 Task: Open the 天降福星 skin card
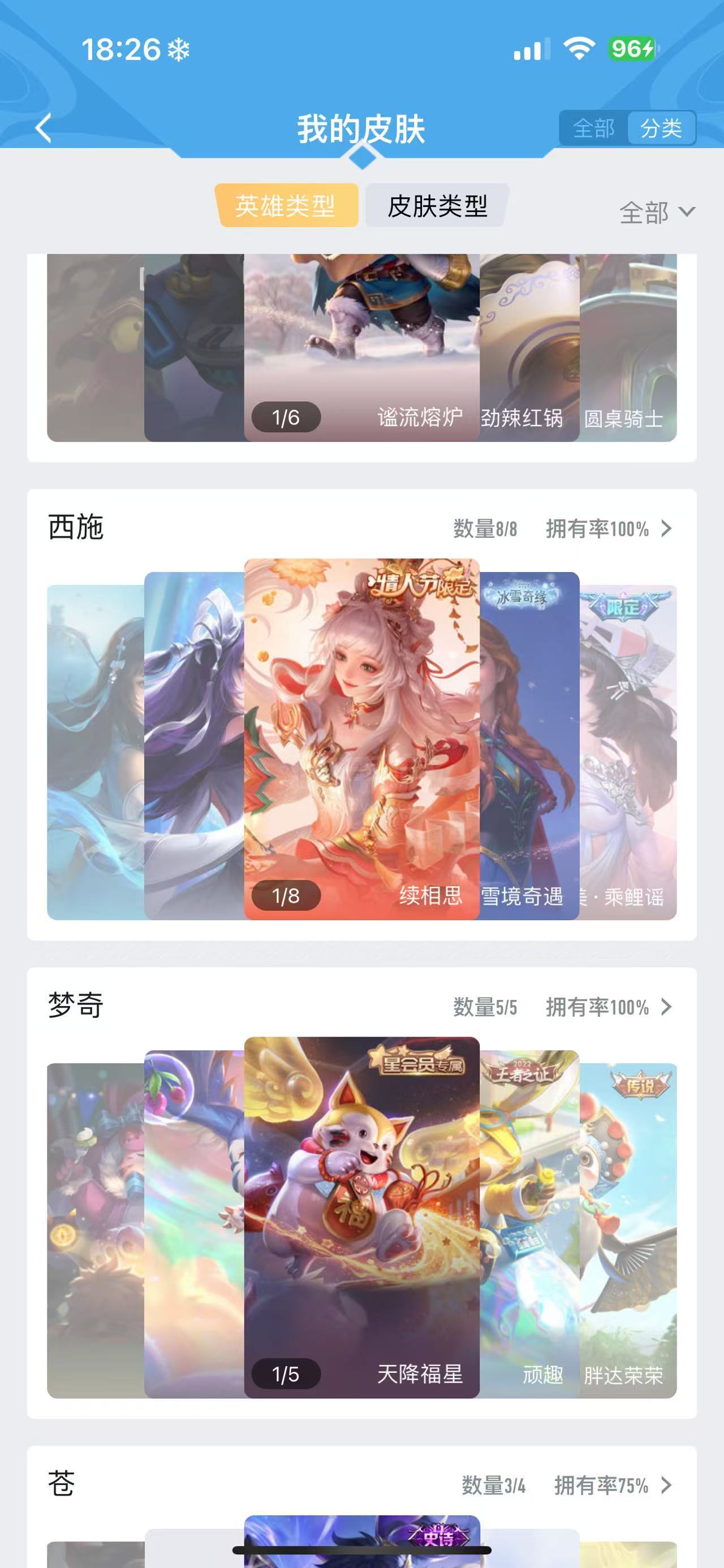pos(361,1218)
